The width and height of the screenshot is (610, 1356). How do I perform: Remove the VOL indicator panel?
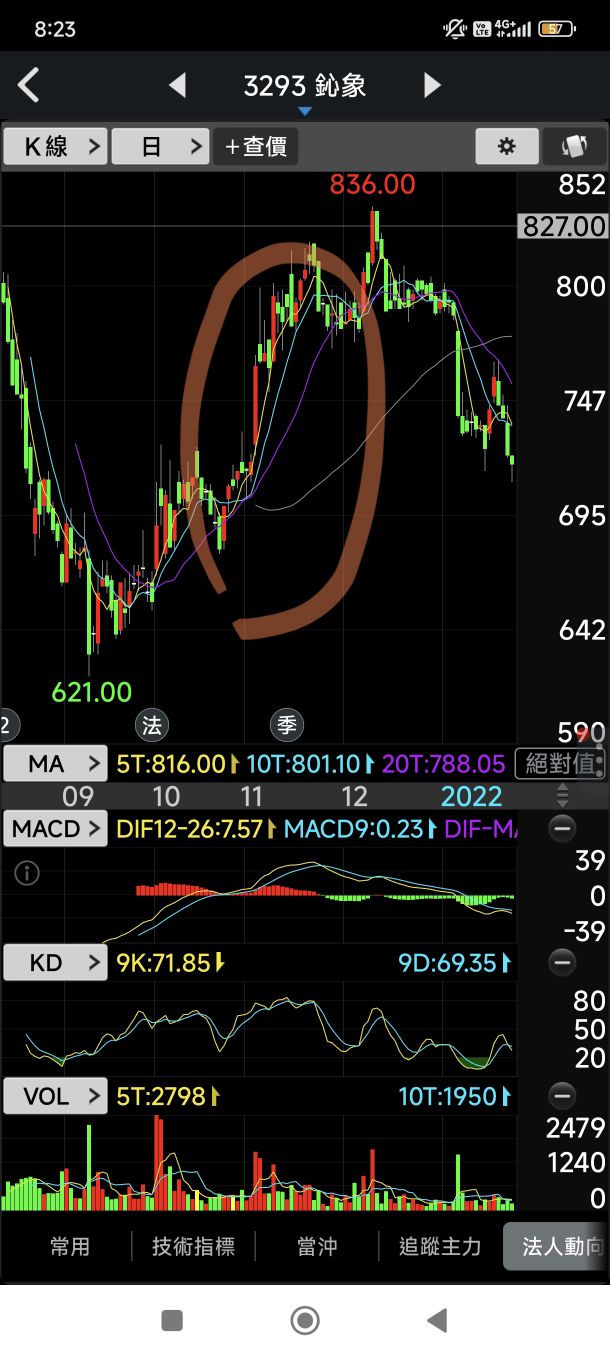coord(563,1096)
